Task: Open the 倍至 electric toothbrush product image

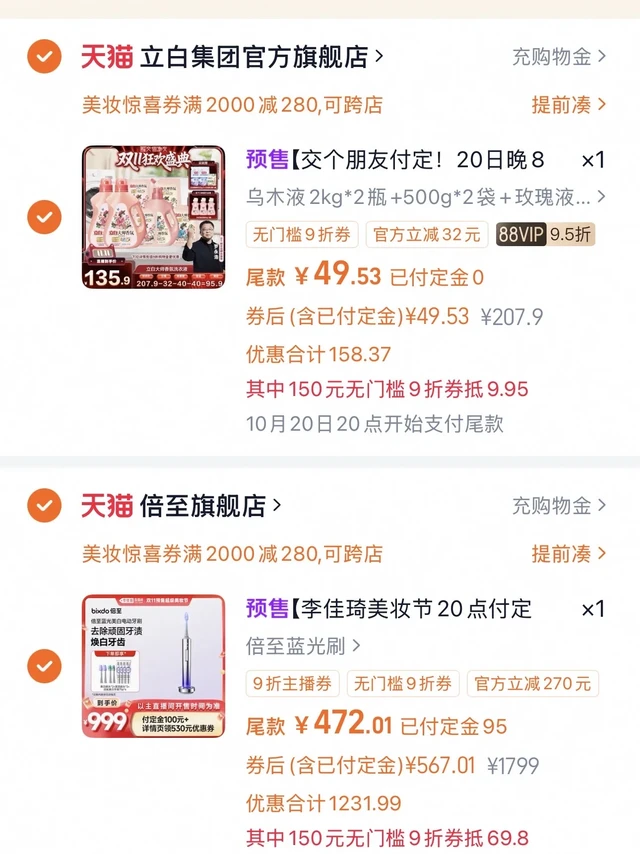Action: point(154,666)
